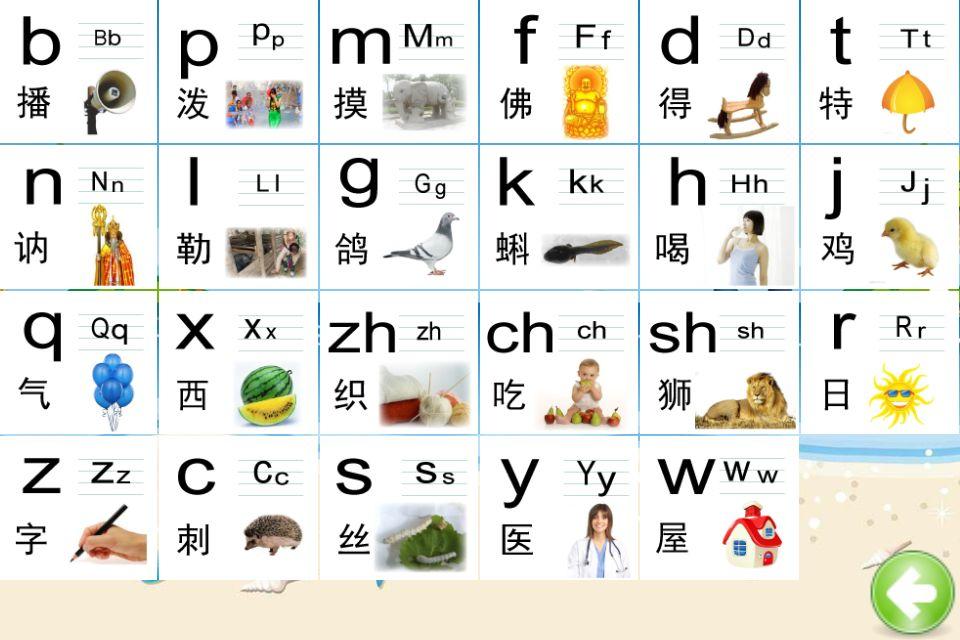
Task: Tap the 'r' card with sun
Action: (880, 363)
